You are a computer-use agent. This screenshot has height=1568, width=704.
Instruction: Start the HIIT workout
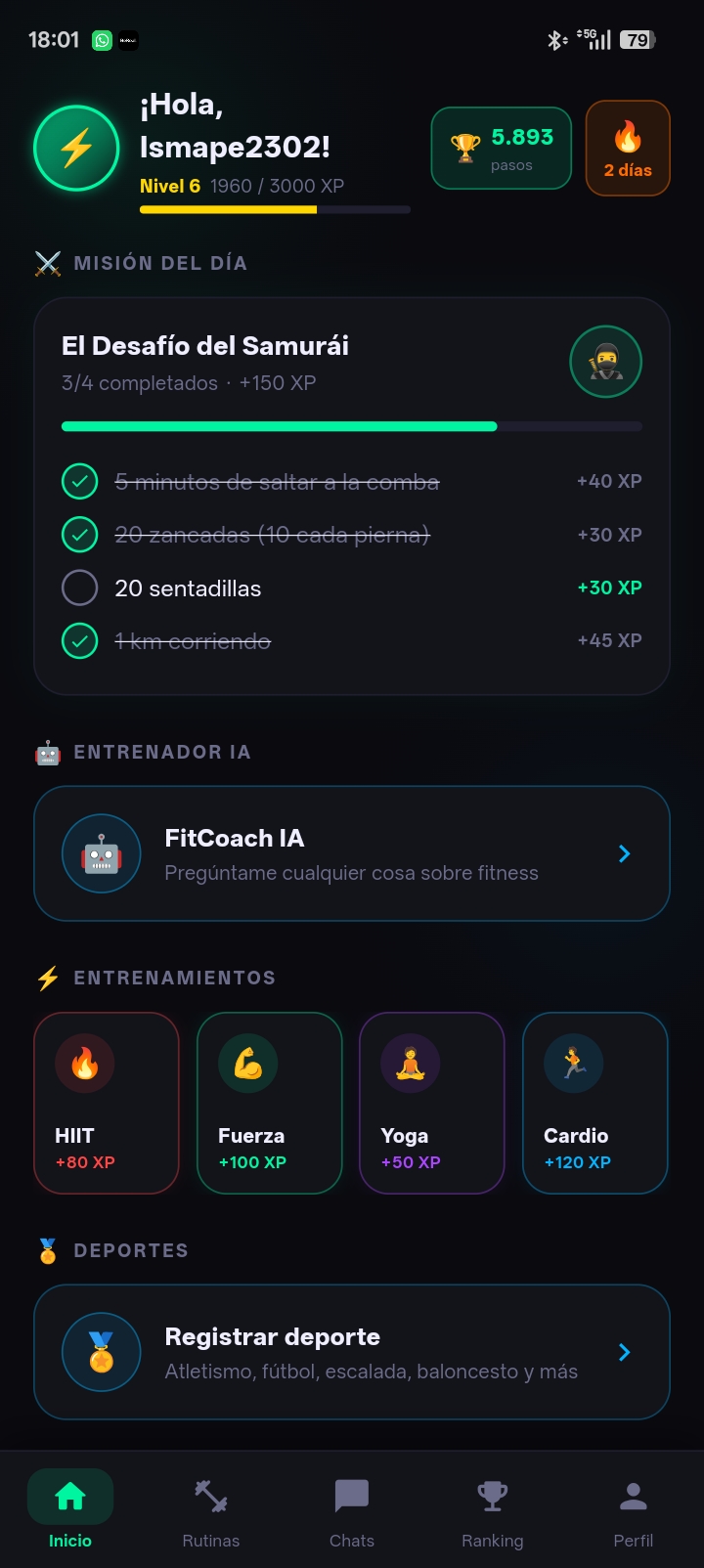pyautogui.click(x=107, y=1103)
